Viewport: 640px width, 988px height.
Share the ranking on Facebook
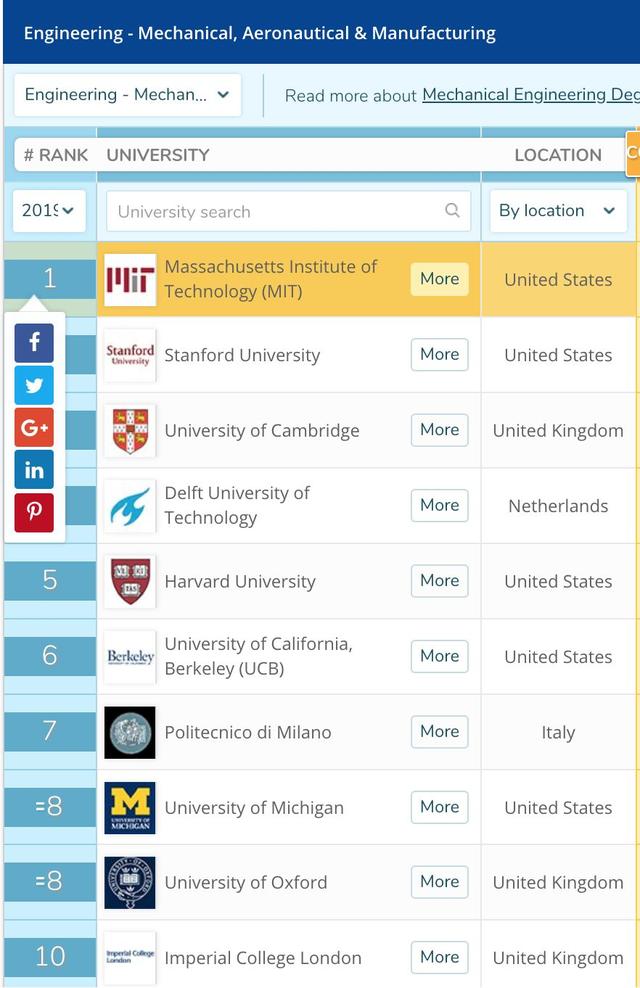pyautogui.click(x=34, y=343)
